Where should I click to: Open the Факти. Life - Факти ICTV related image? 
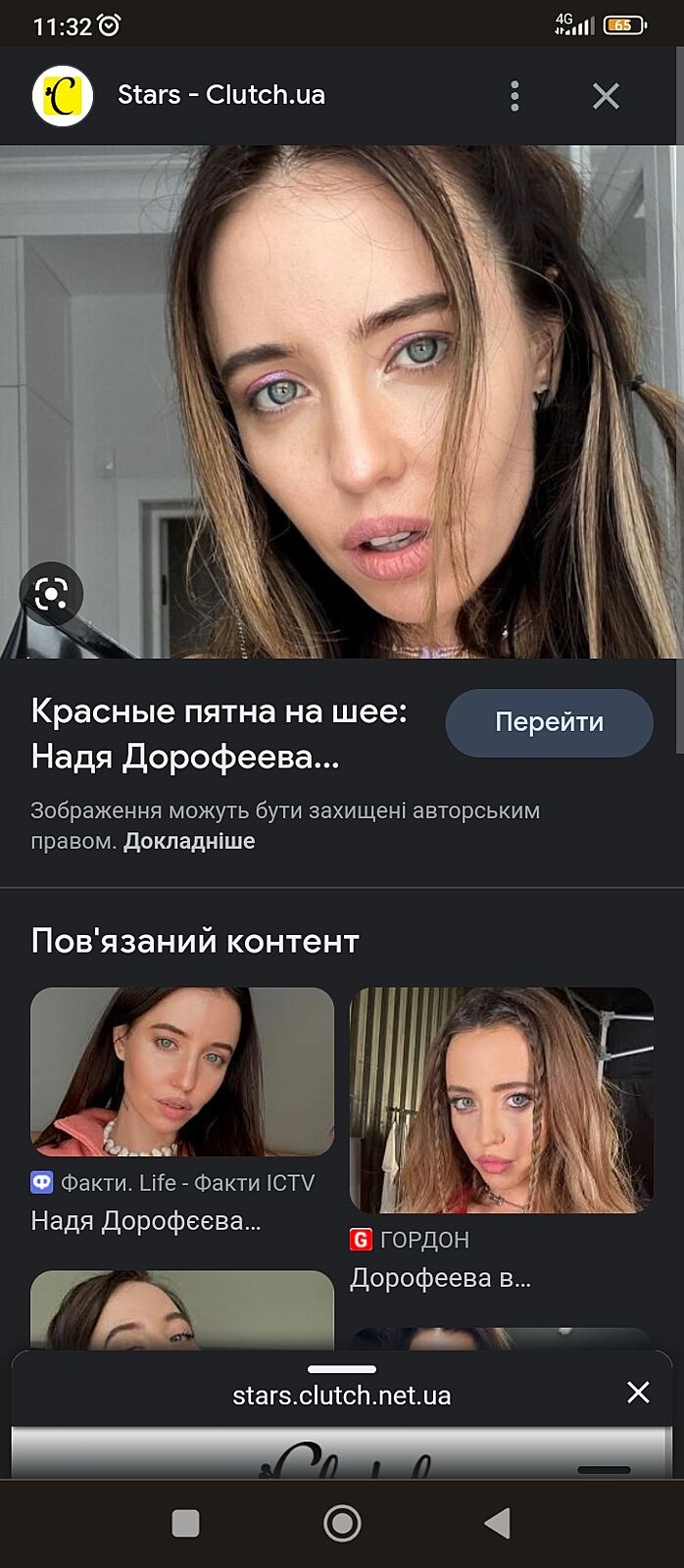pos(182,1071)
